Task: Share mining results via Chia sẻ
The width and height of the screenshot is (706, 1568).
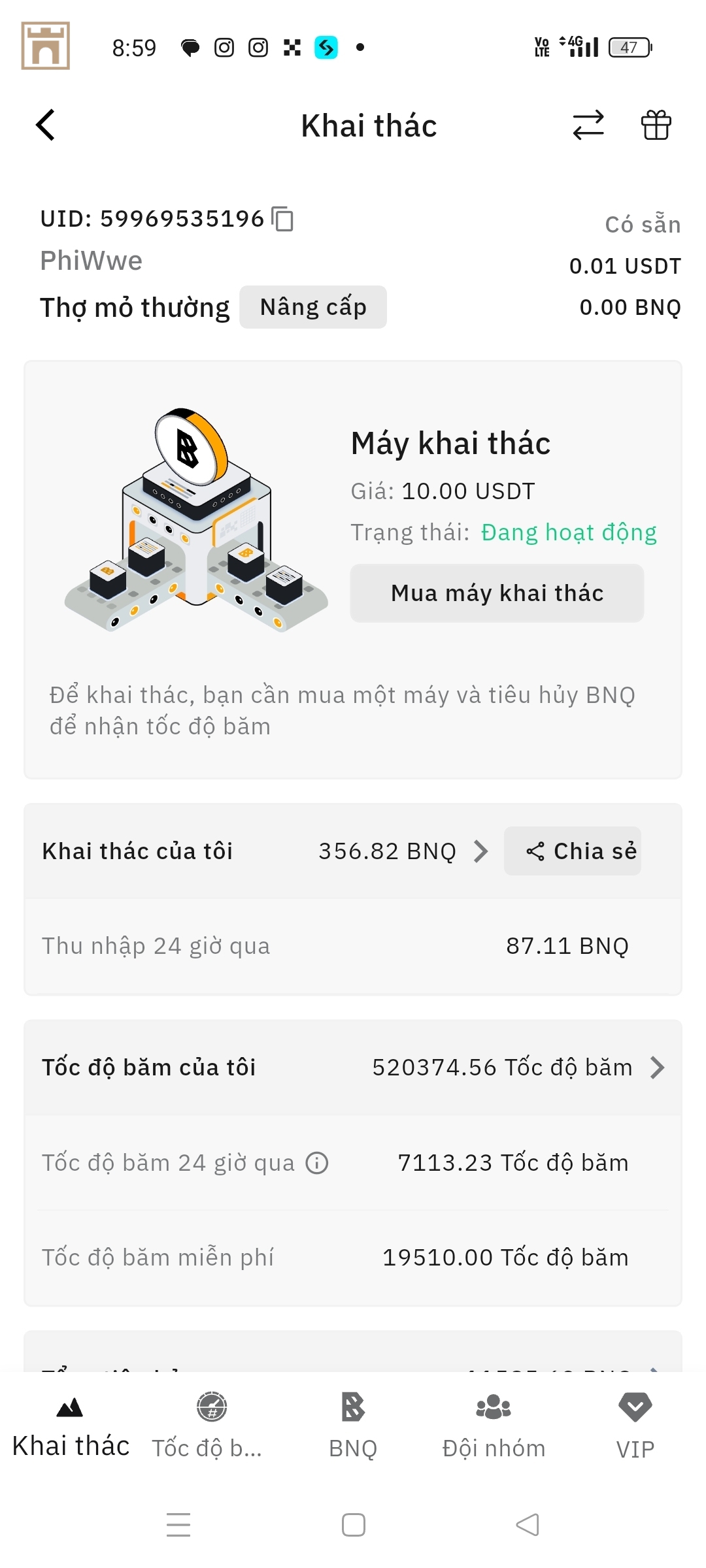Action: point(573,851)
